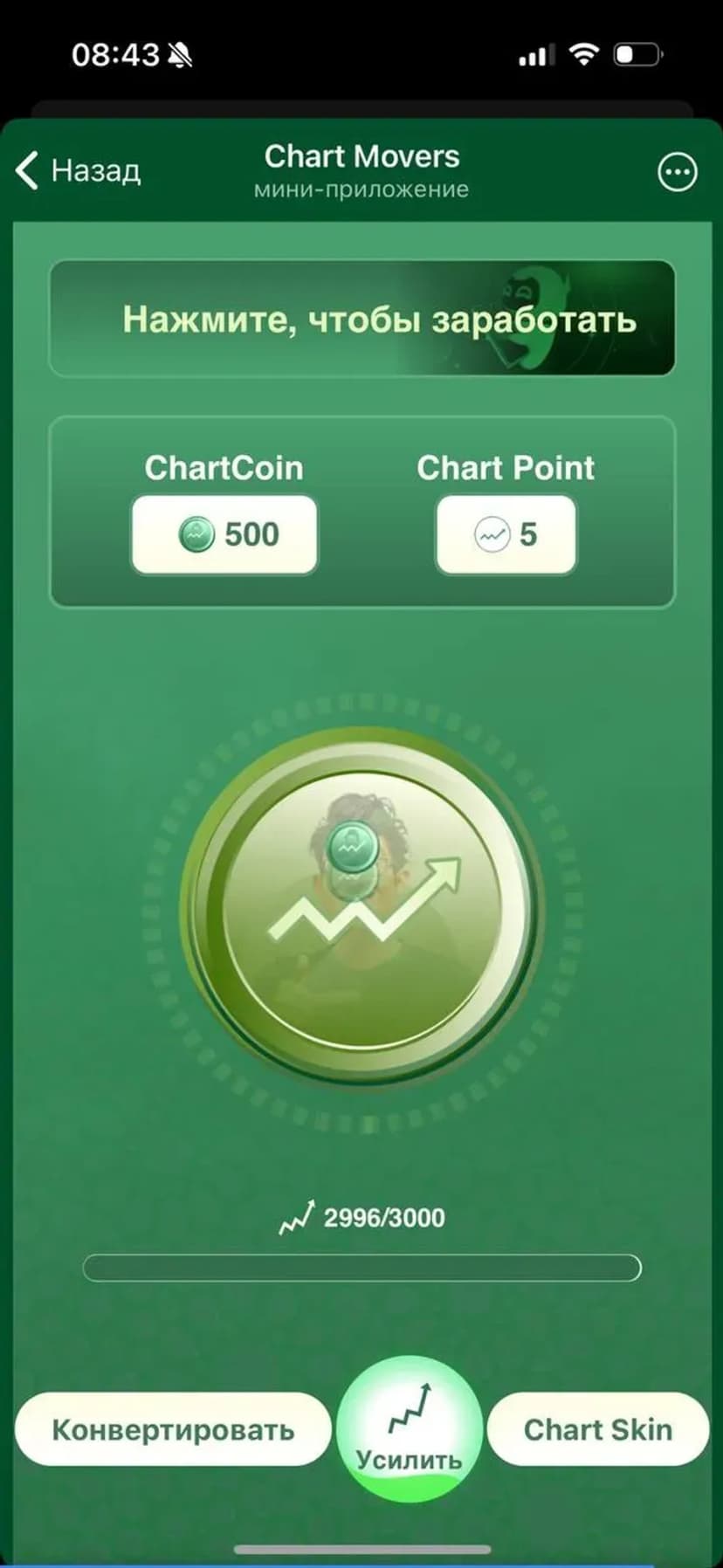This screenshot has height=1568, width=723.
Task: Tap the Нажмите, чтобы заработать banner
Action: [361, 319]
